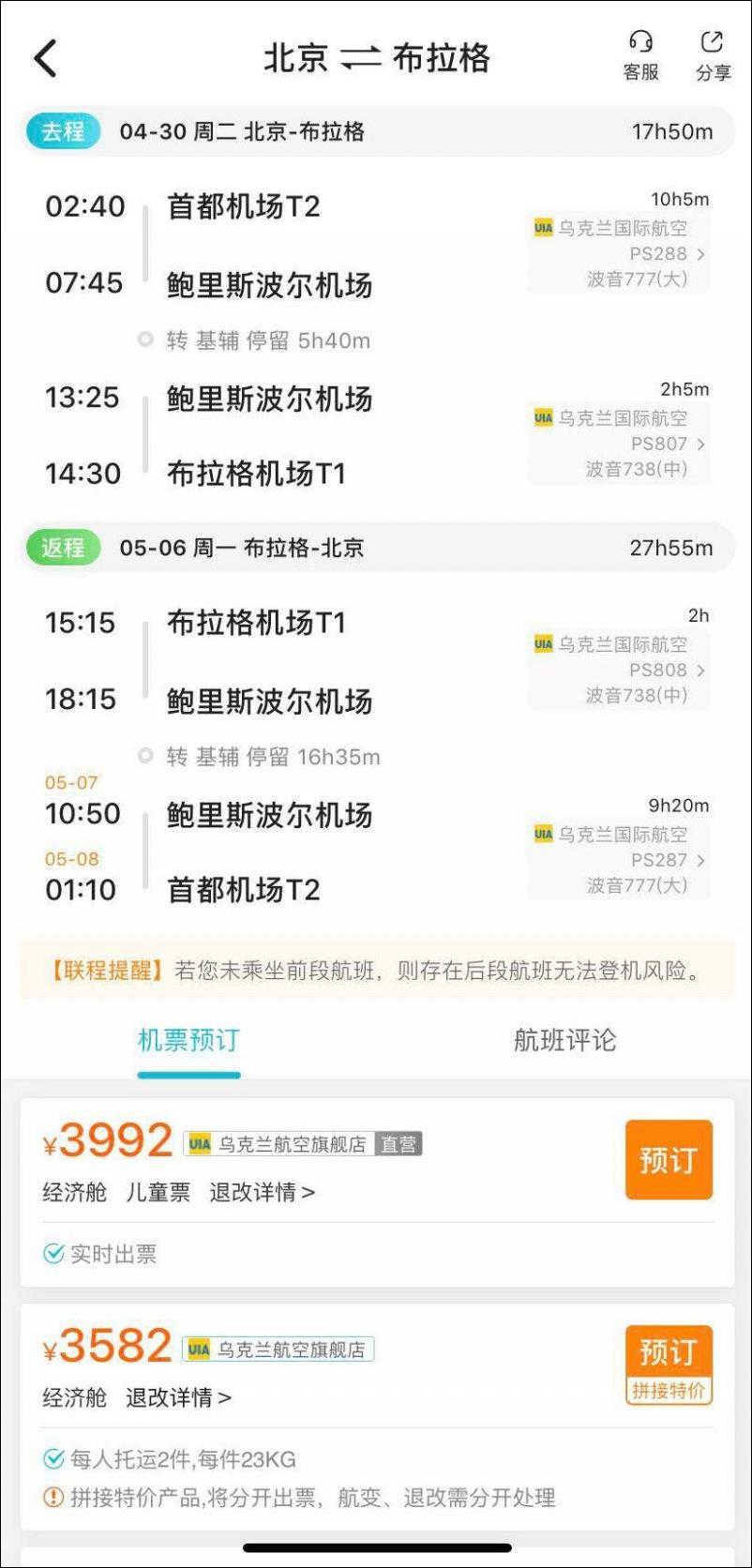
Task: Show flight PS808 information
Action: (x=619, y=670)
